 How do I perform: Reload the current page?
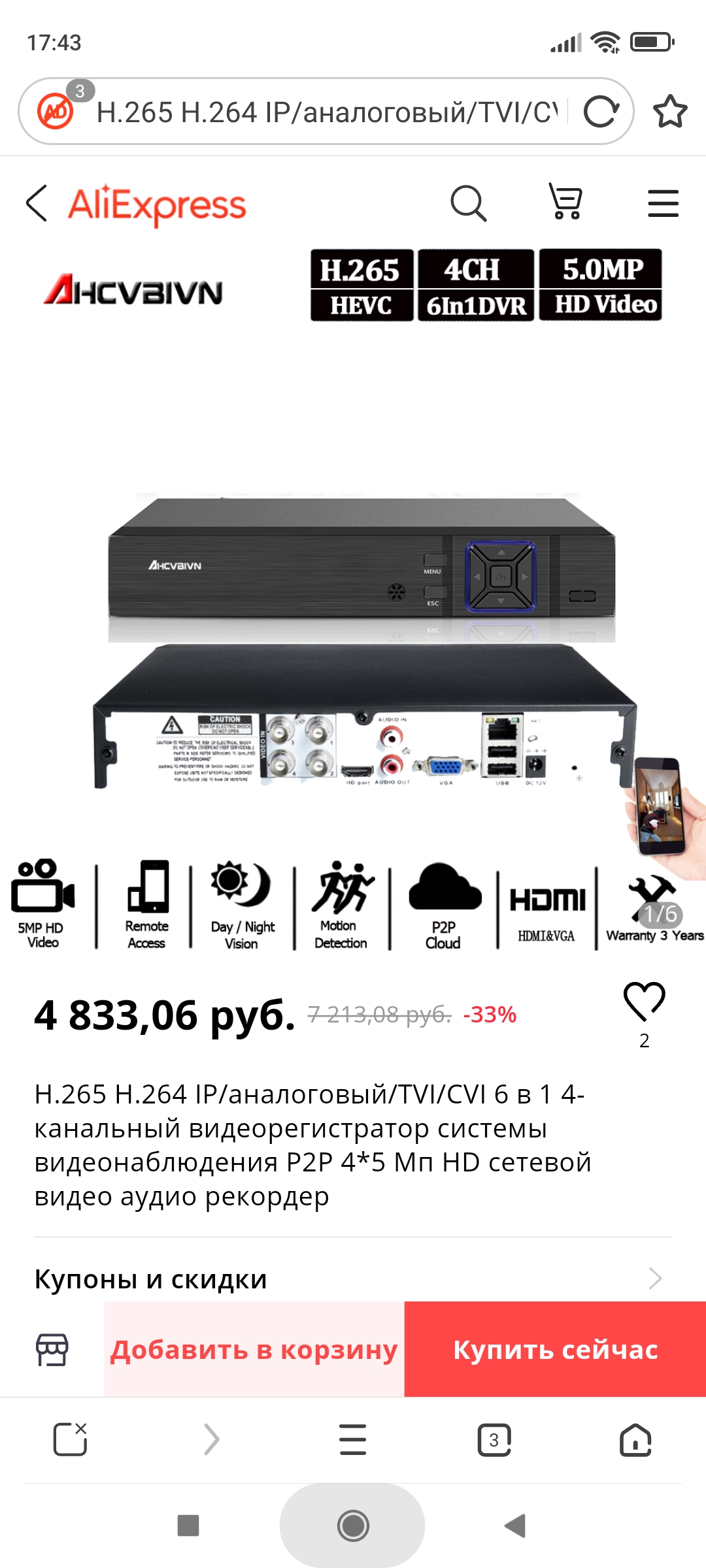tap(601, 112)
